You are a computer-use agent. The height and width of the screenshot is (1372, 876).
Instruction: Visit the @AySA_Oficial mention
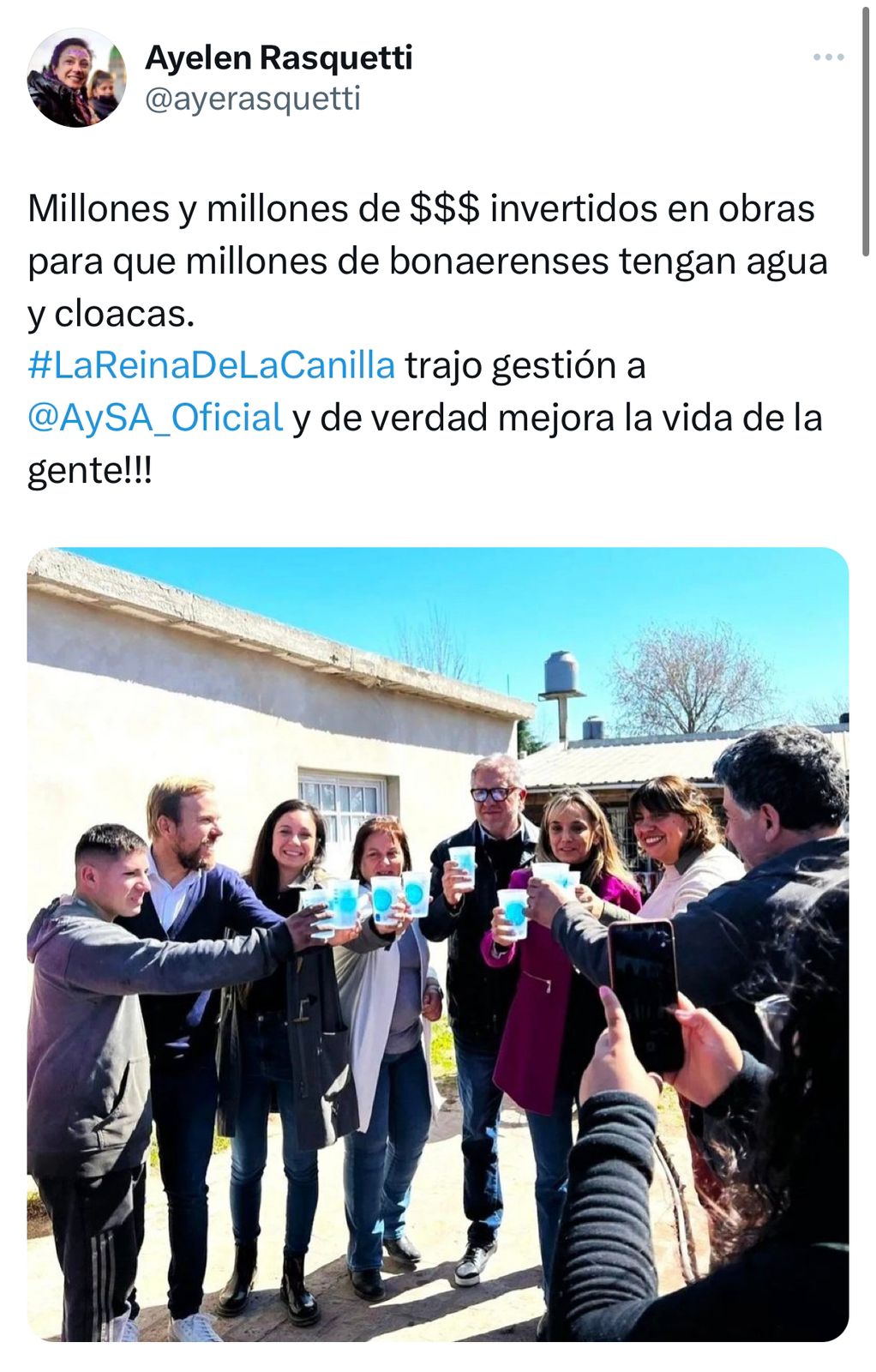click(155, 418)
